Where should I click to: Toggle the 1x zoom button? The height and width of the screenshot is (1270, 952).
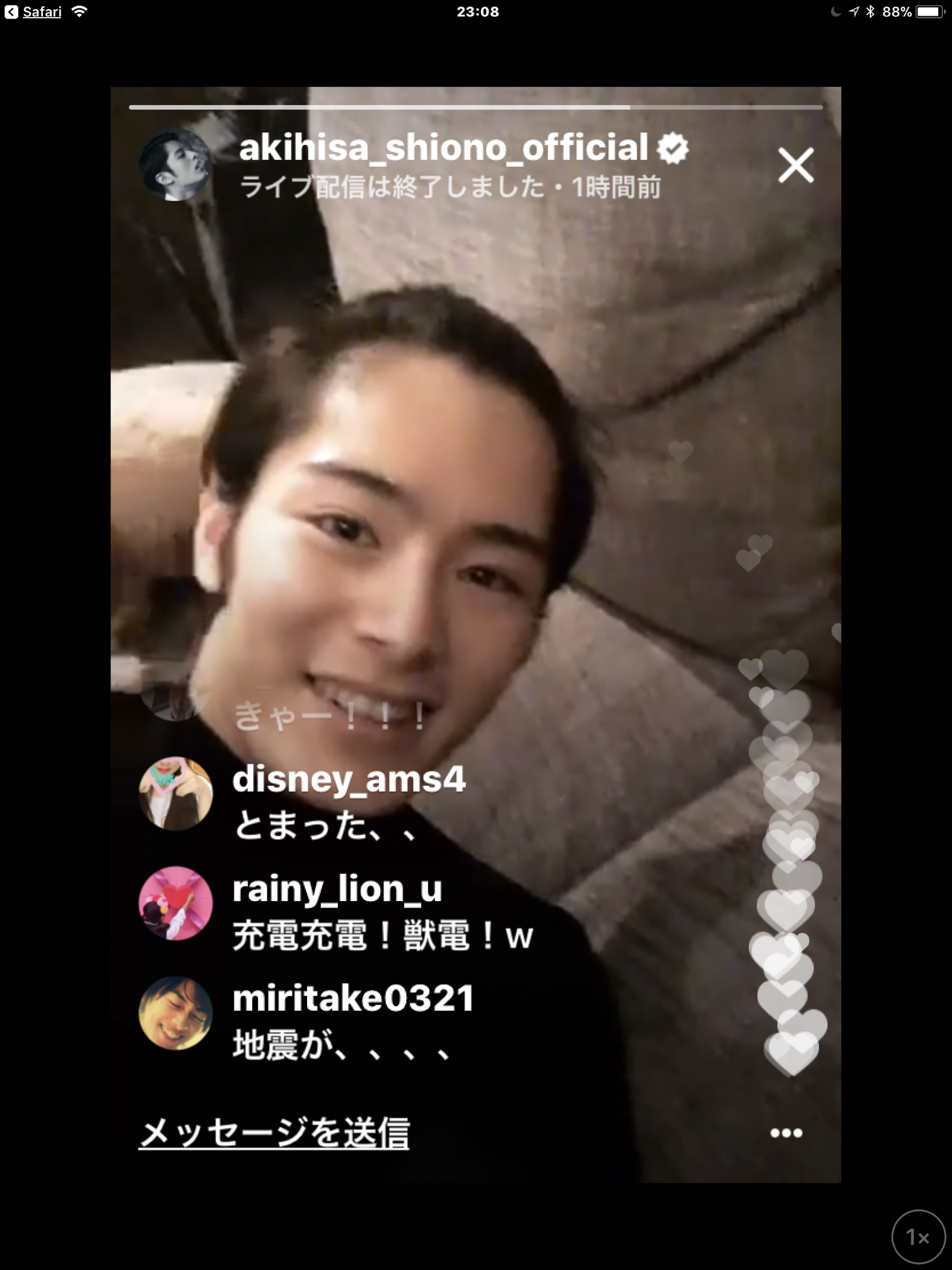point(918,1237)
